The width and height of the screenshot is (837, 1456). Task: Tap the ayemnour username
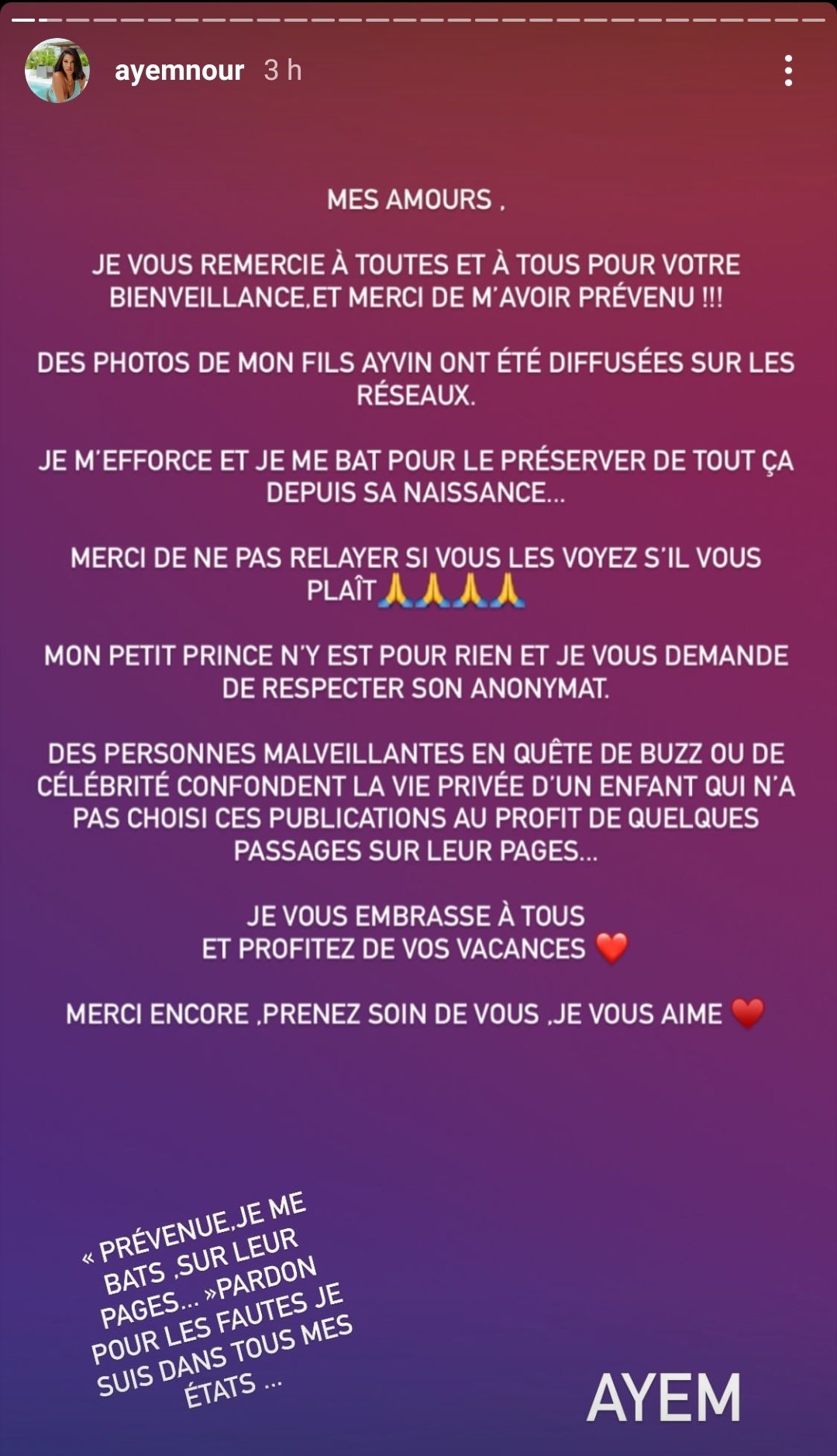[179, 71]
